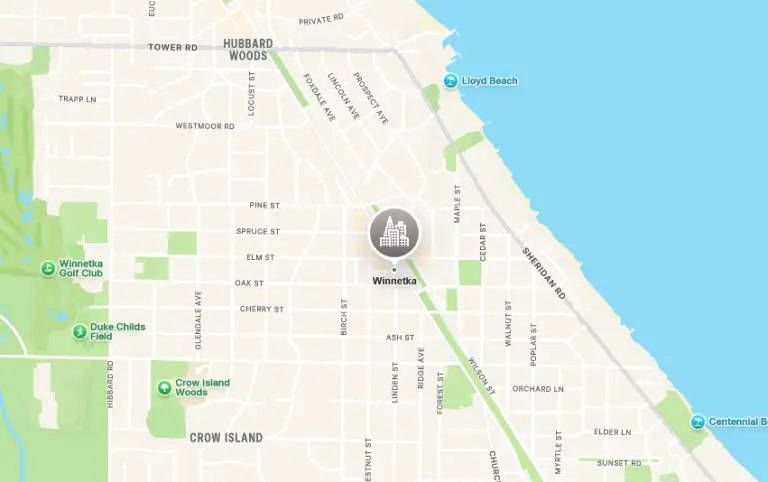Tap the Winnetka city pin marker
The height and width of the screenshot is (482, 768).
click(x=394, y=233)
